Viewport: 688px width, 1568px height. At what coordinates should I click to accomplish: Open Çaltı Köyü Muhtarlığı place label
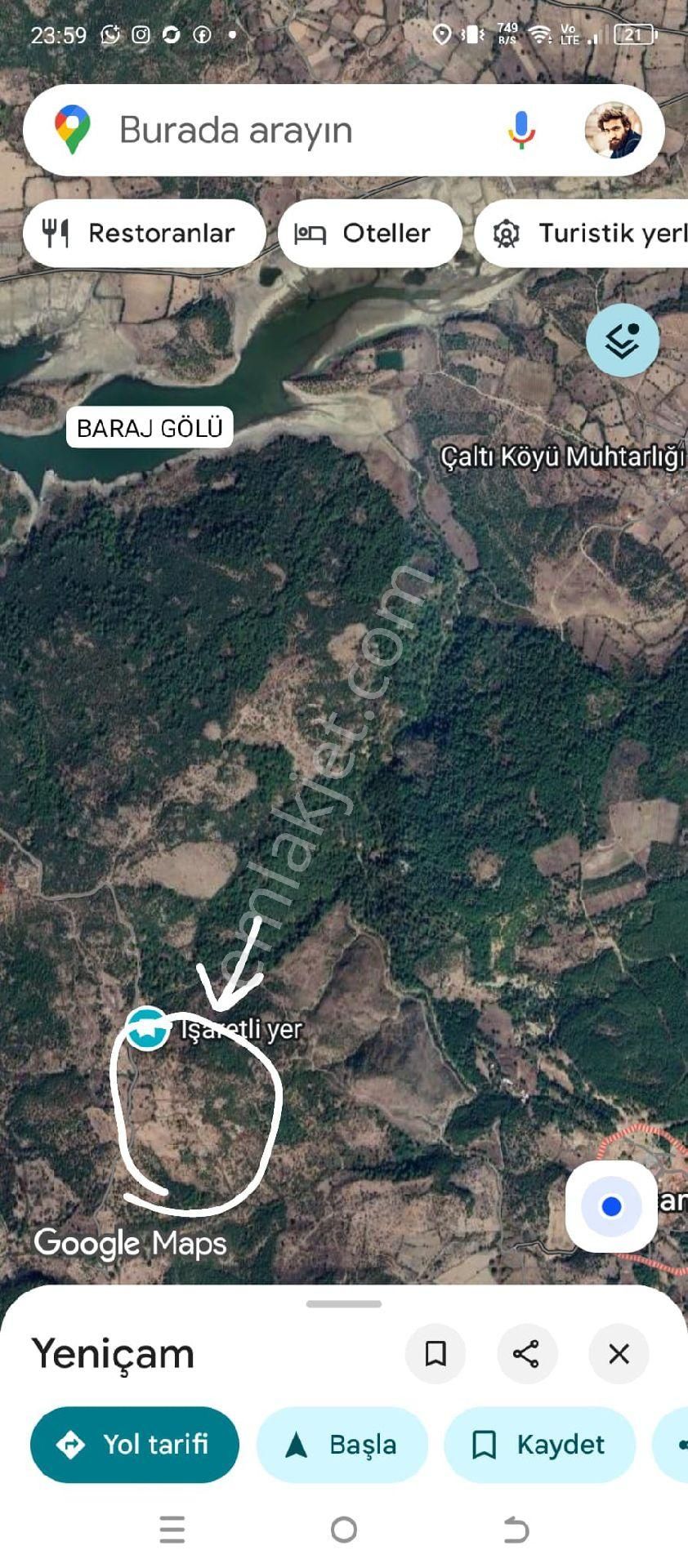(562, 457)
